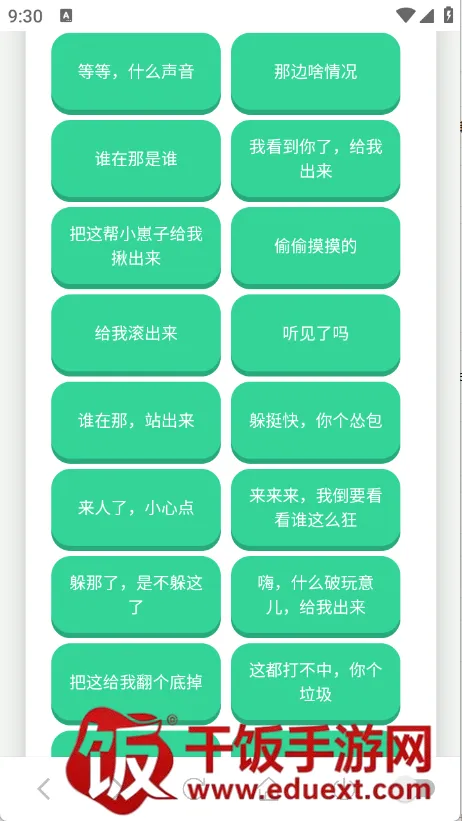Tap the 等等，什么声音 button

(136, 72)
